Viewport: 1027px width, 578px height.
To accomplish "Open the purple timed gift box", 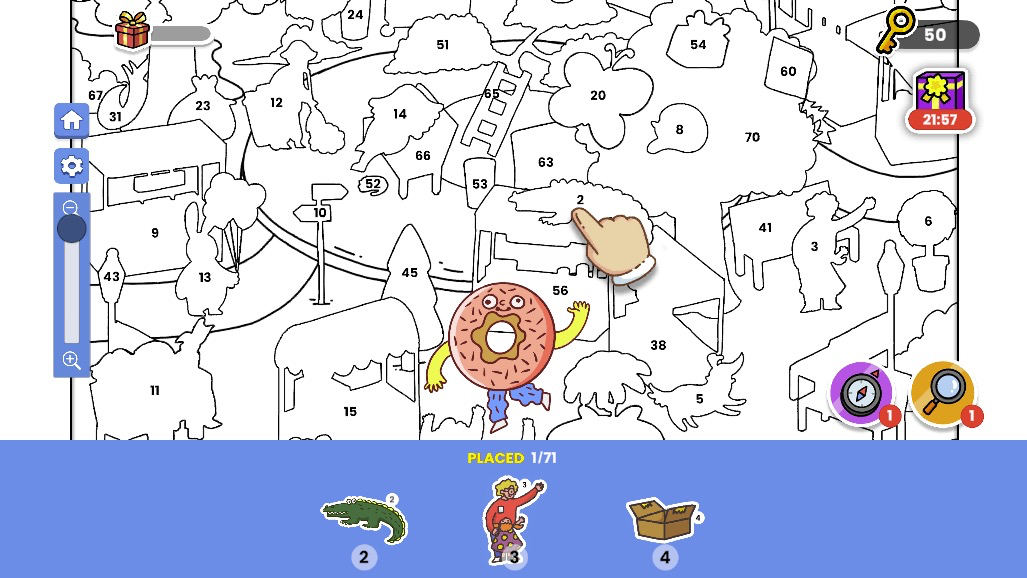I will click(x=940, y=98).
